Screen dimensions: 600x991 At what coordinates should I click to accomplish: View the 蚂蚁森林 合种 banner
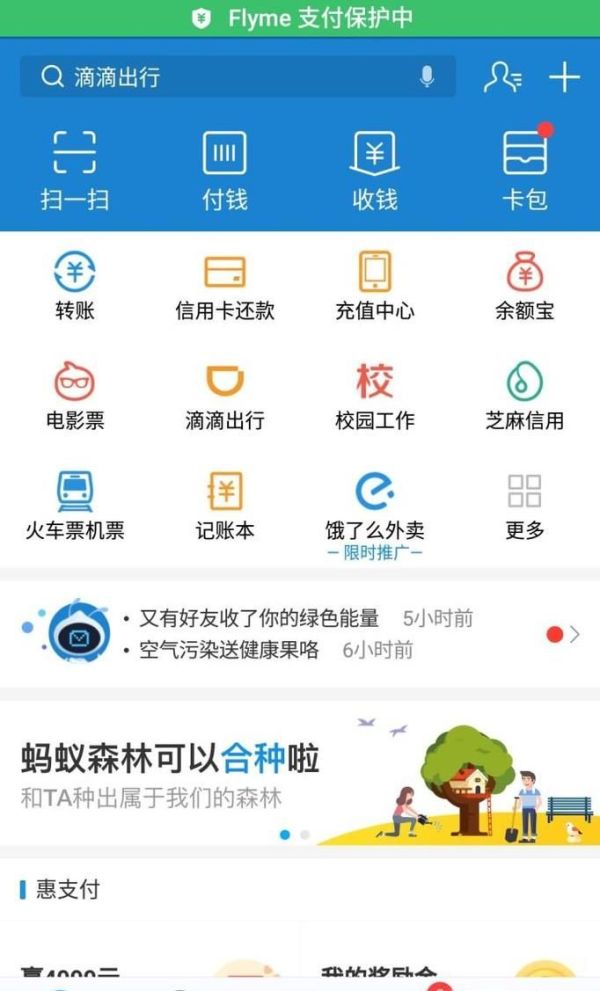point(300,772)
